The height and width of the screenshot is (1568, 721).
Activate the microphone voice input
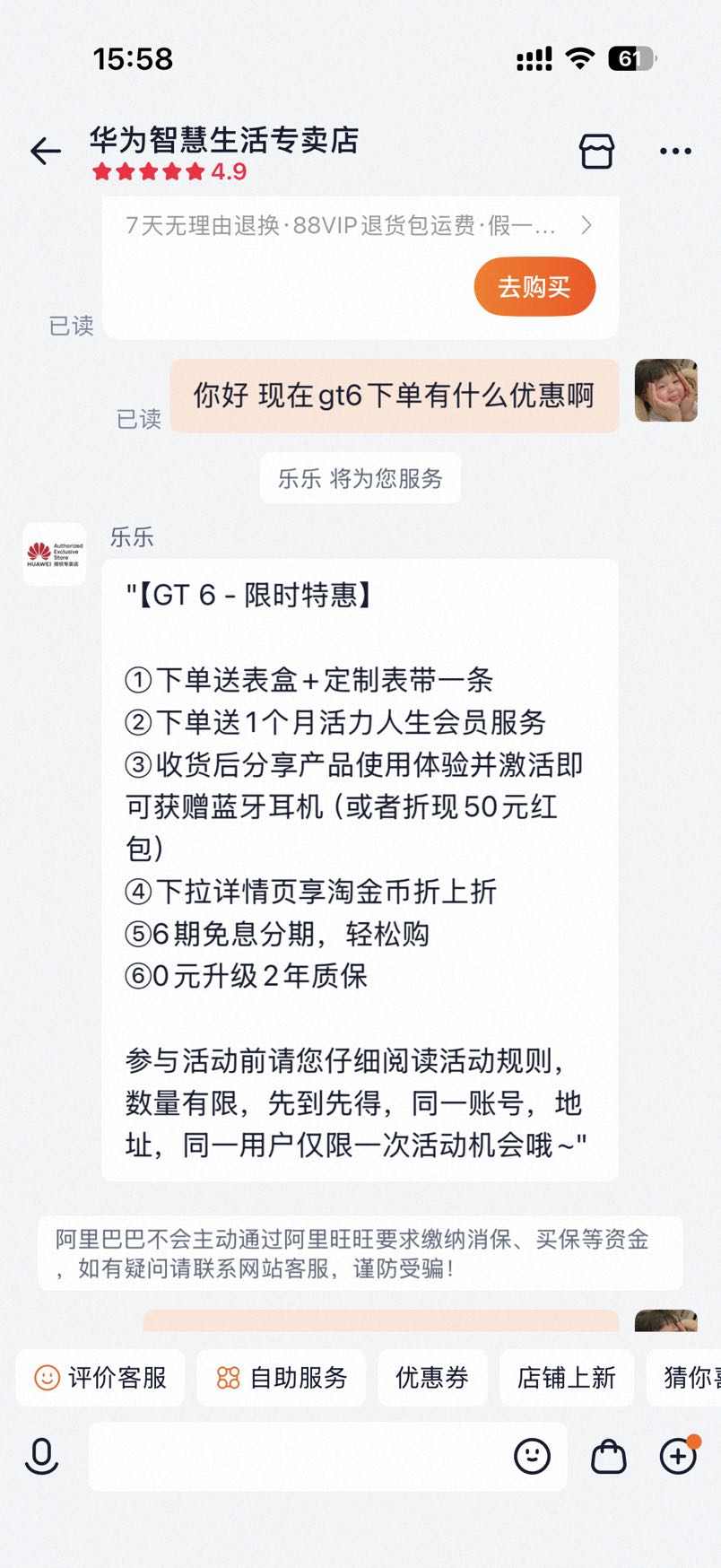(41, 1456)
